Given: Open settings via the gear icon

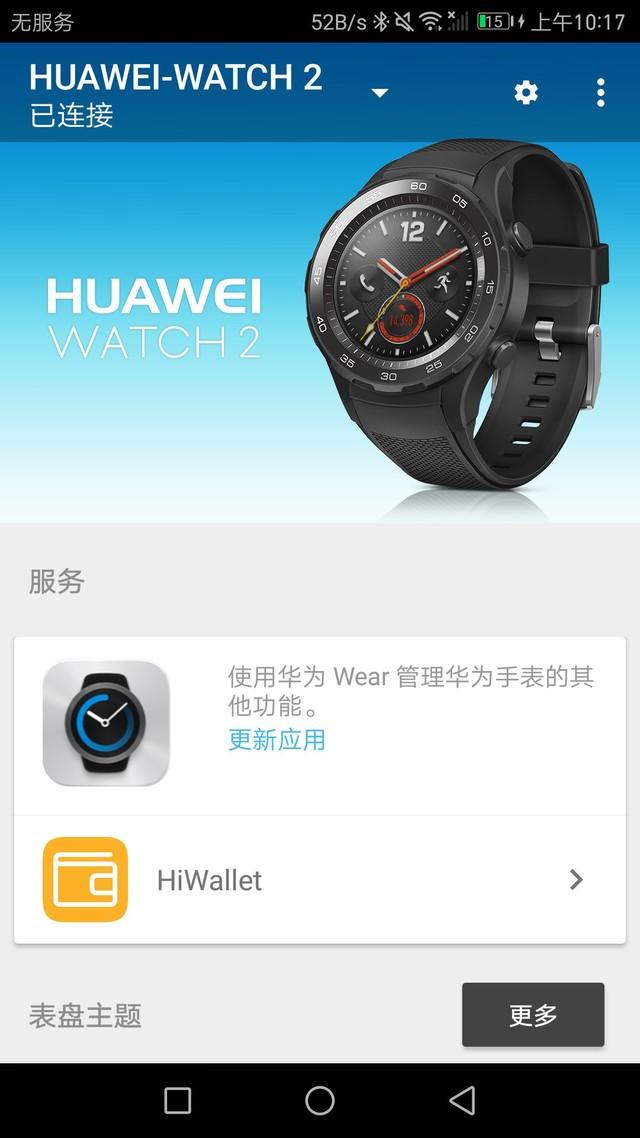Looking at the screenshot, I should click(x=526, y=92).
